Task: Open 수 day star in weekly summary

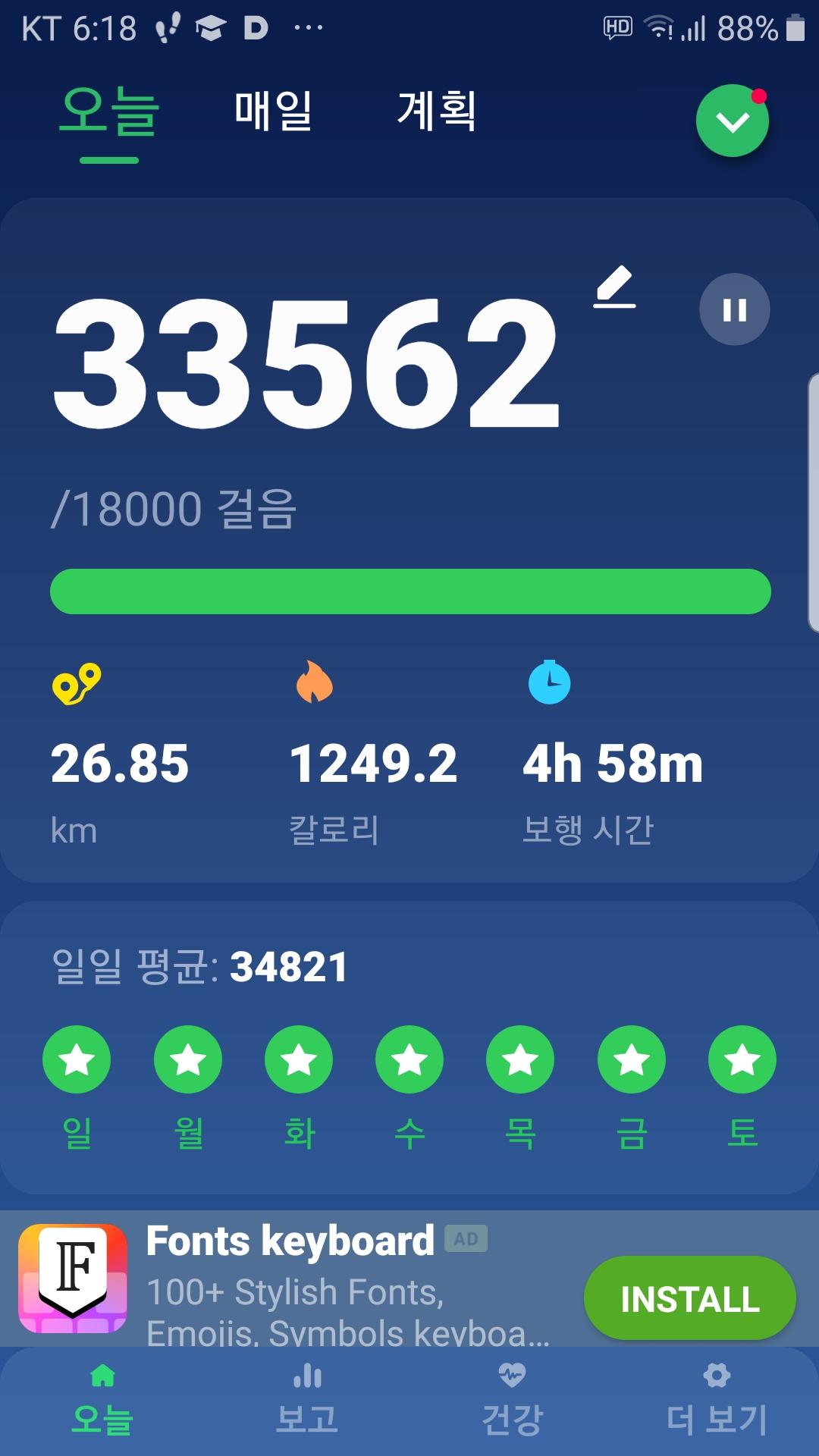Action: [x=409, y=1059]
